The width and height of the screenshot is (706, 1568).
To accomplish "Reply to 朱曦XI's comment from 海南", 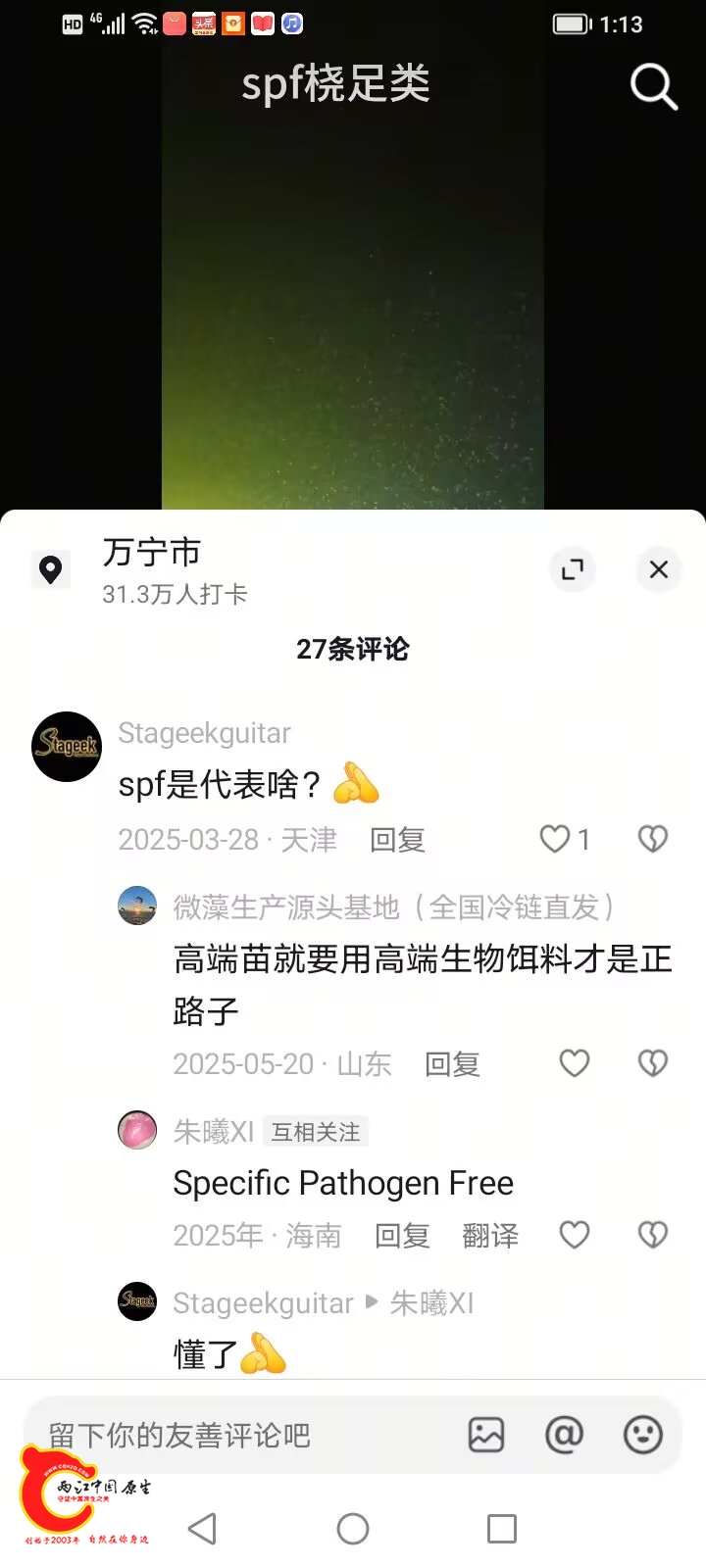I will point(402,1236).
